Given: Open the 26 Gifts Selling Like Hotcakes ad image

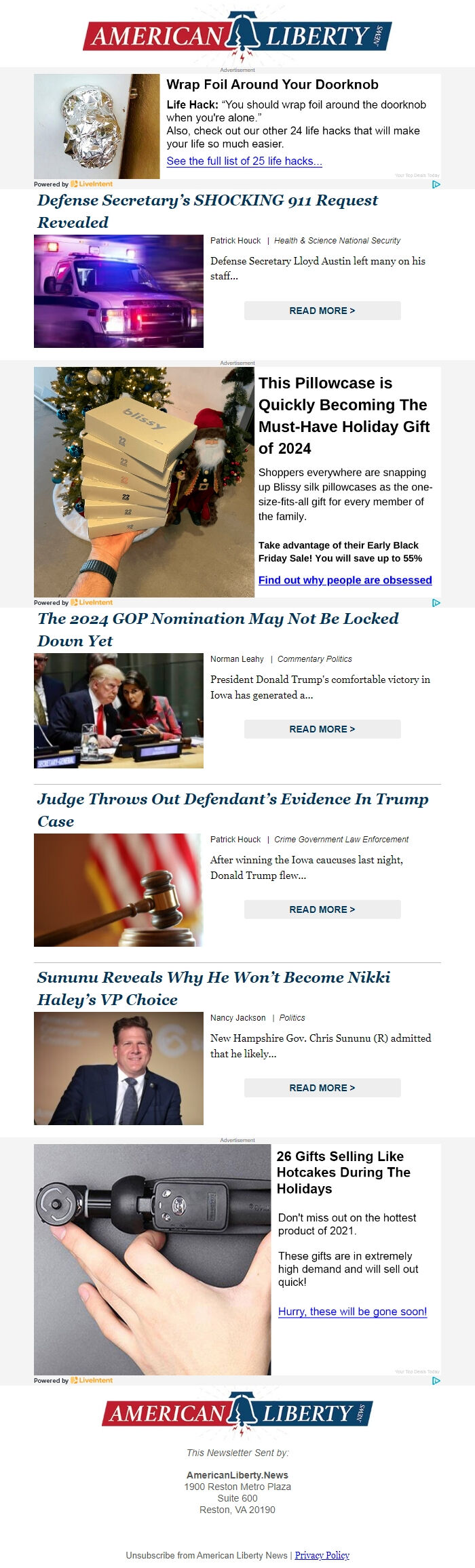Looking at the screenshot, I should click(152, 1259).
